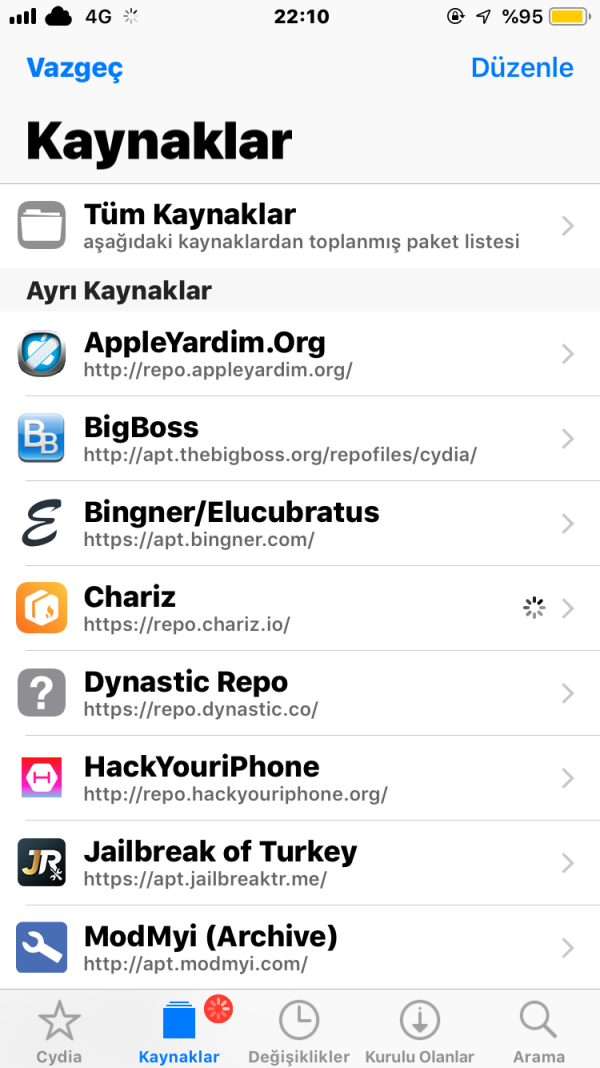Open the AppleYardim.Org source

(x=300, y=353)
